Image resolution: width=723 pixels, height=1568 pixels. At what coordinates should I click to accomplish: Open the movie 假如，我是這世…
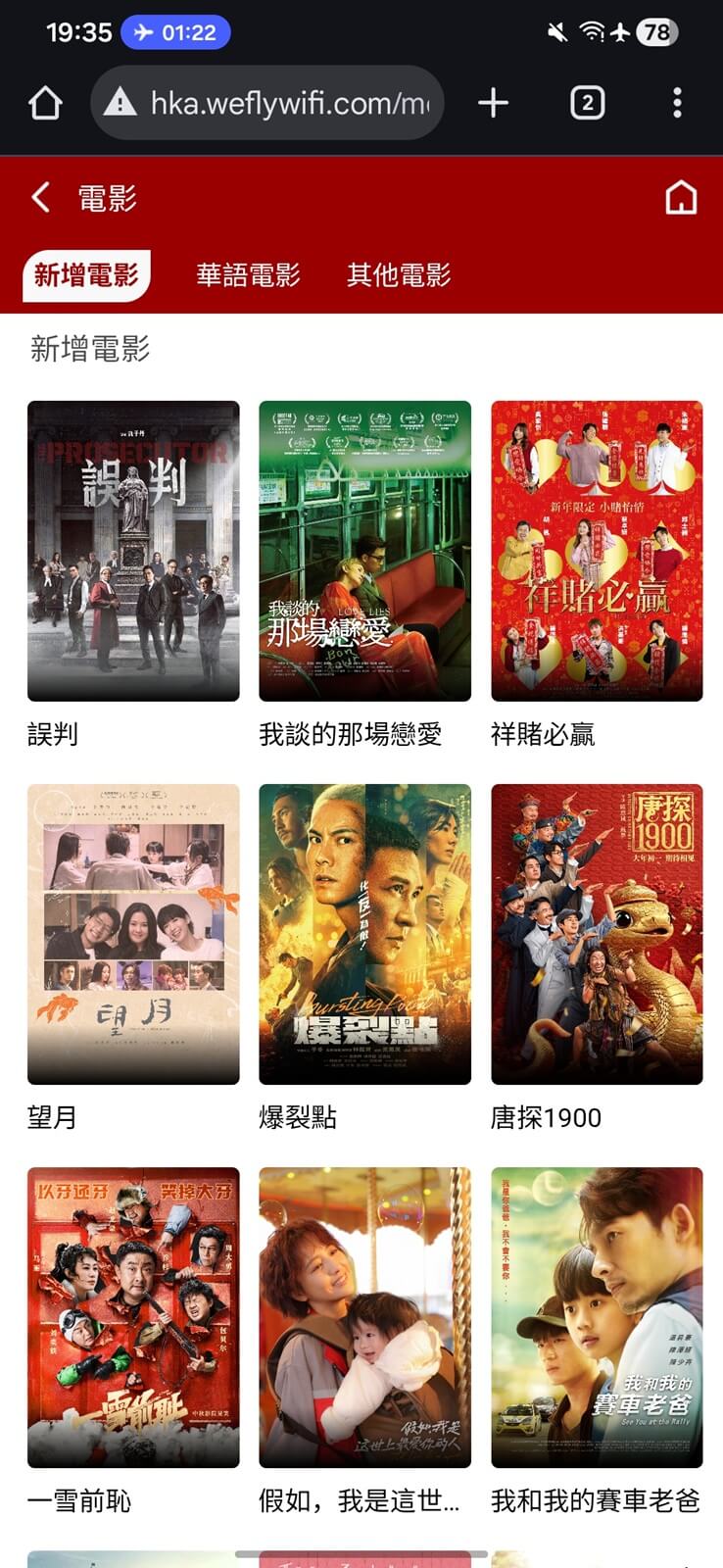point(364,1317)
